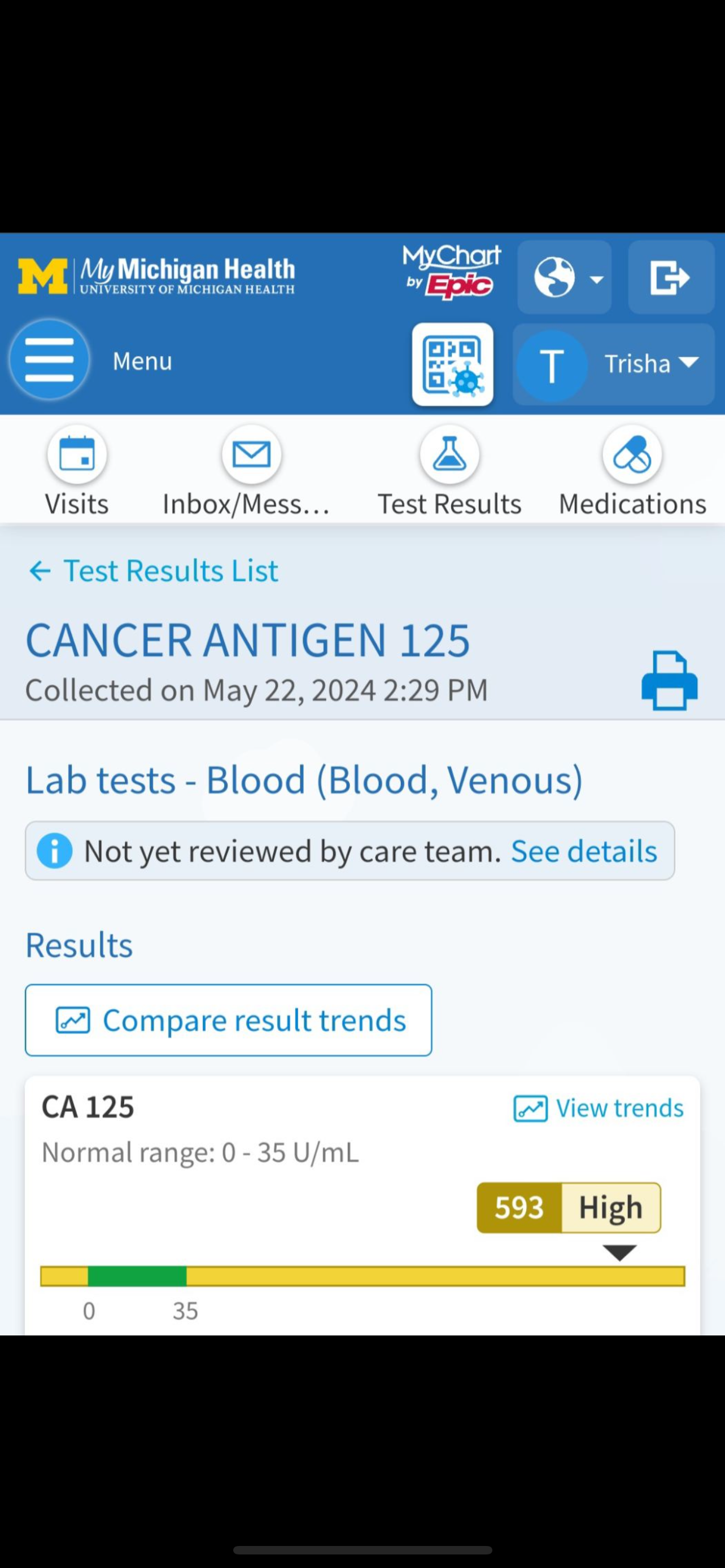This screenshot has height=1568, width=725.
Task: Expand the Trisha account dropdown
Action: coord(614,364)
